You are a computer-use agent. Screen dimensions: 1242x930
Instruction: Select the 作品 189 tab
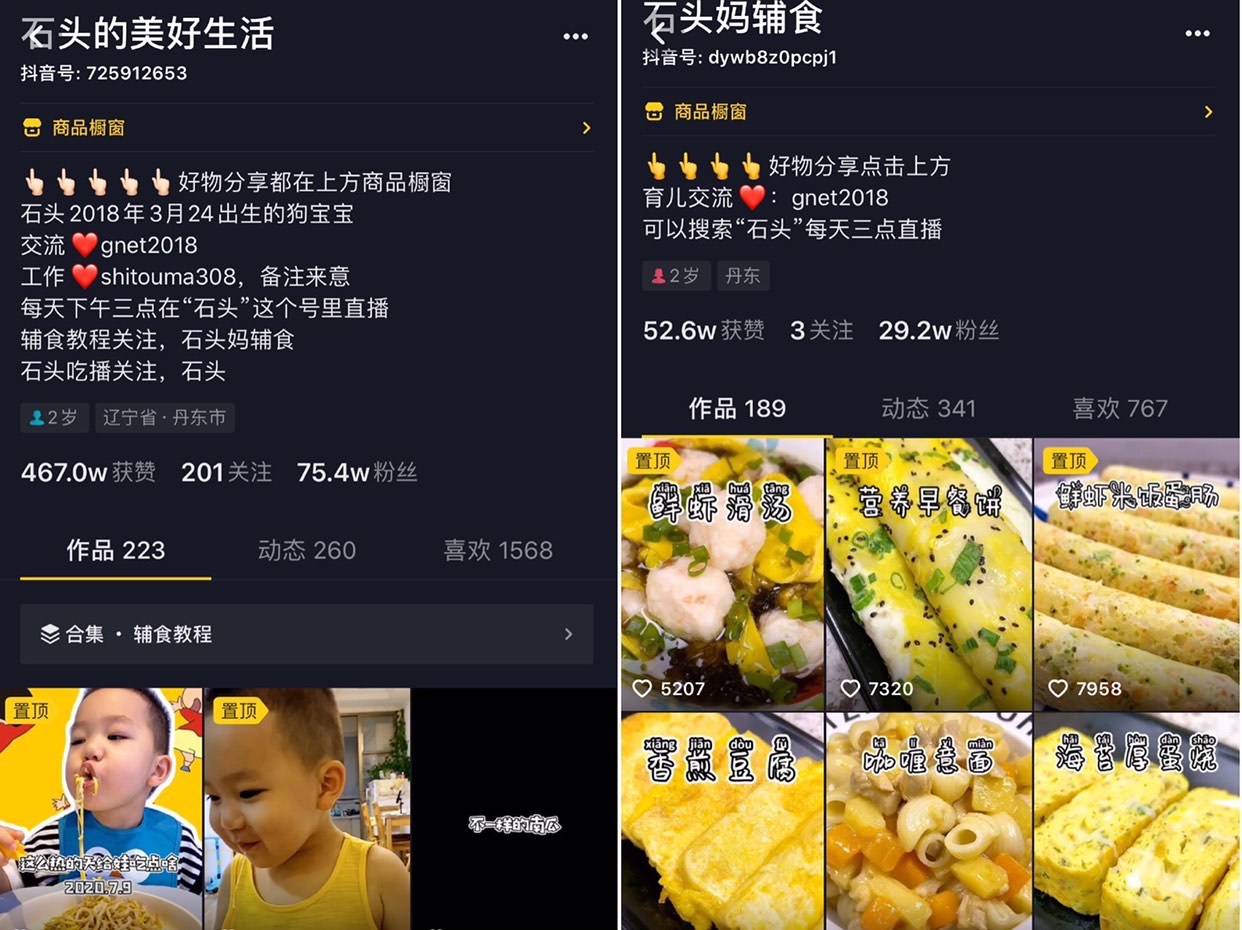pyautogui.click(x=737, y=408)
